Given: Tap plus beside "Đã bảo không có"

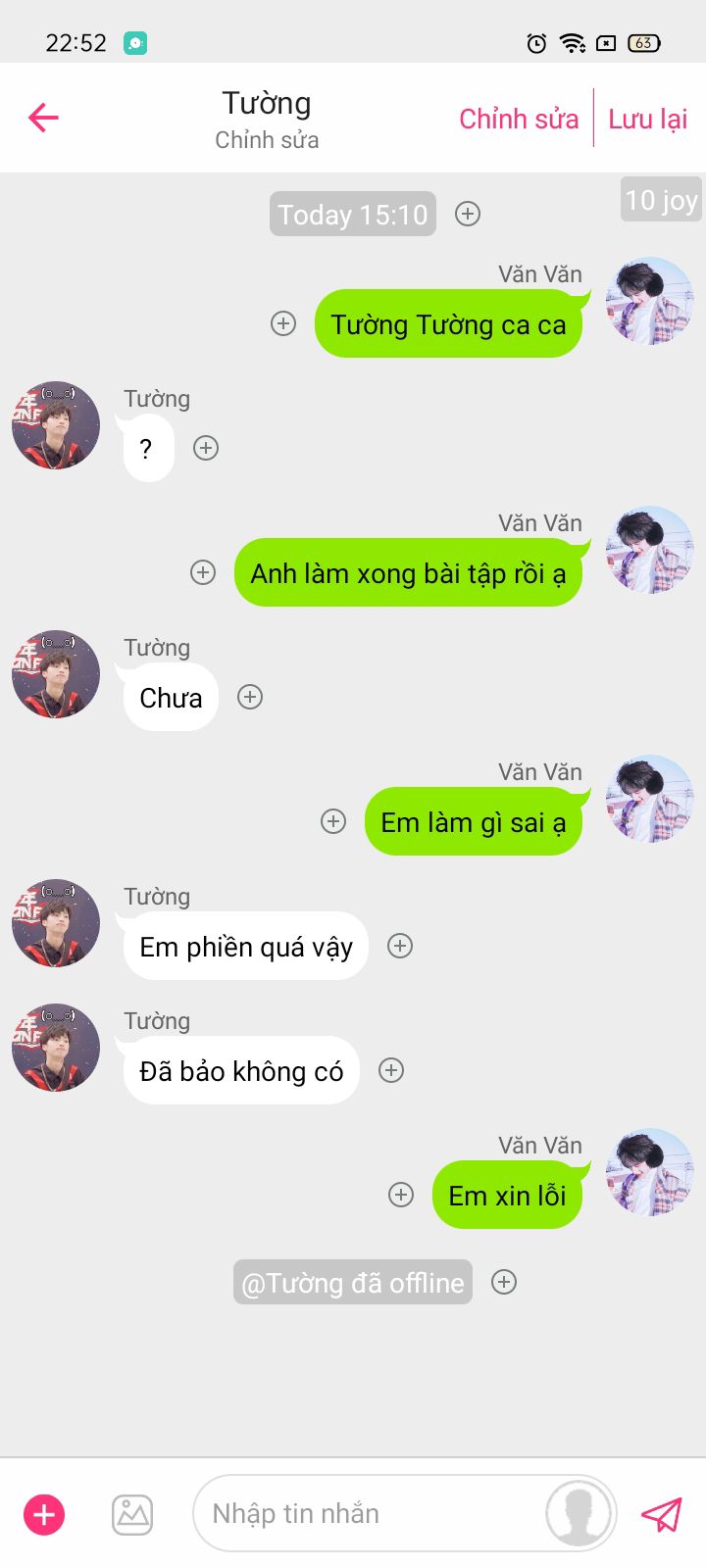Looking at the screenshot, I should tap(391, 1070).
